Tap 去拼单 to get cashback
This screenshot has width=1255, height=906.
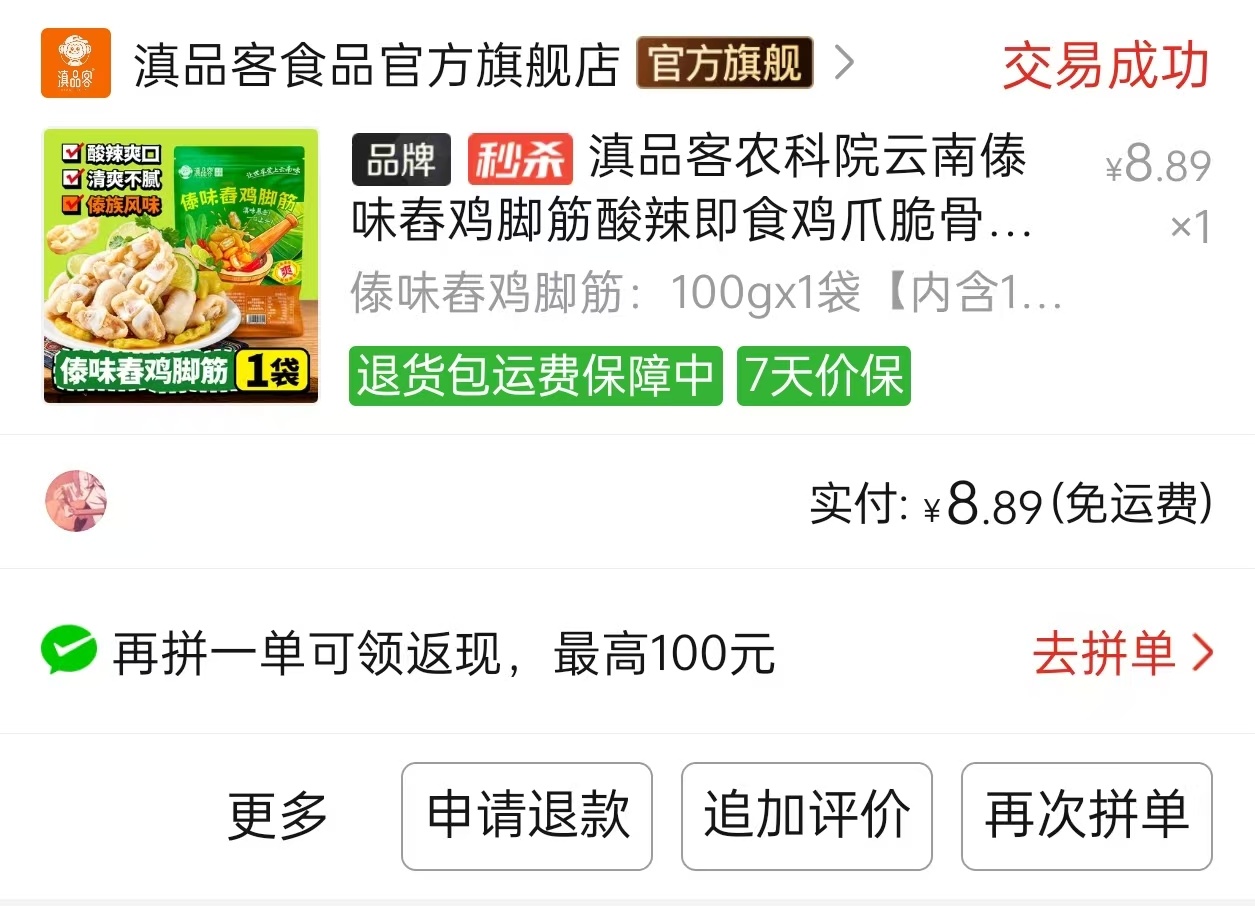(x=1124, y=654)
